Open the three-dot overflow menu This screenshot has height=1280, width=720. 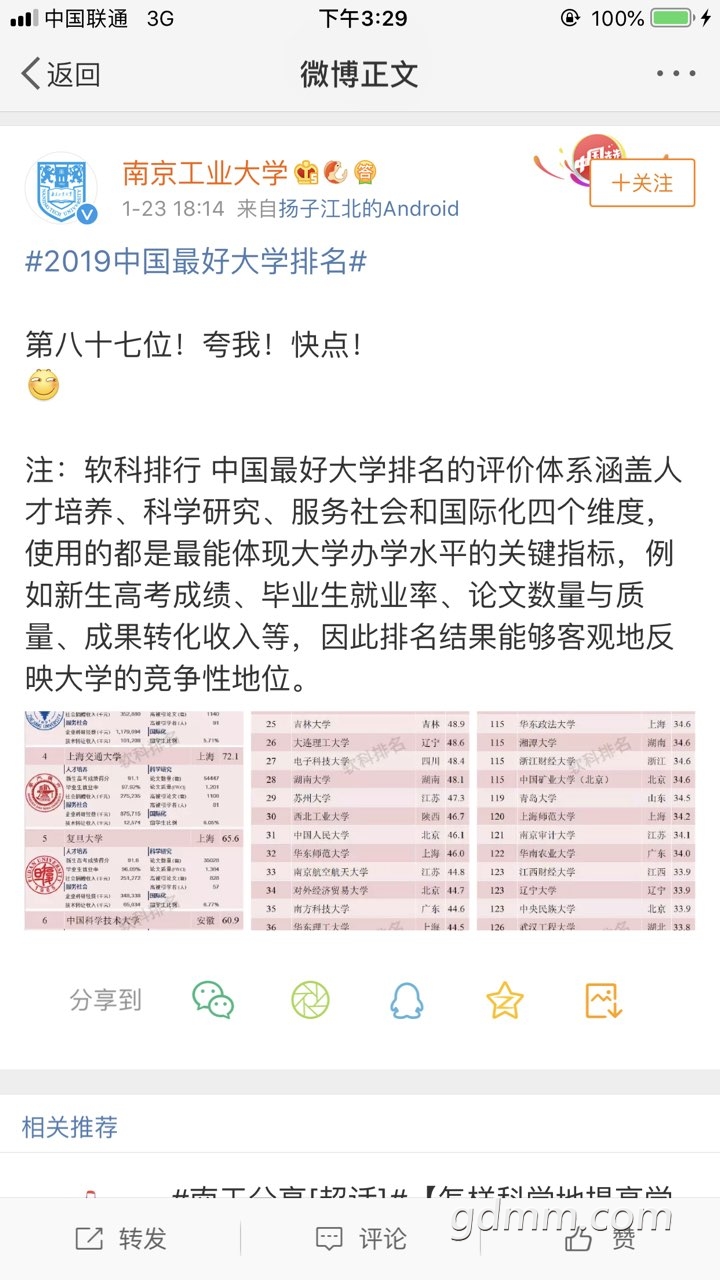click(x=675, y=74)
